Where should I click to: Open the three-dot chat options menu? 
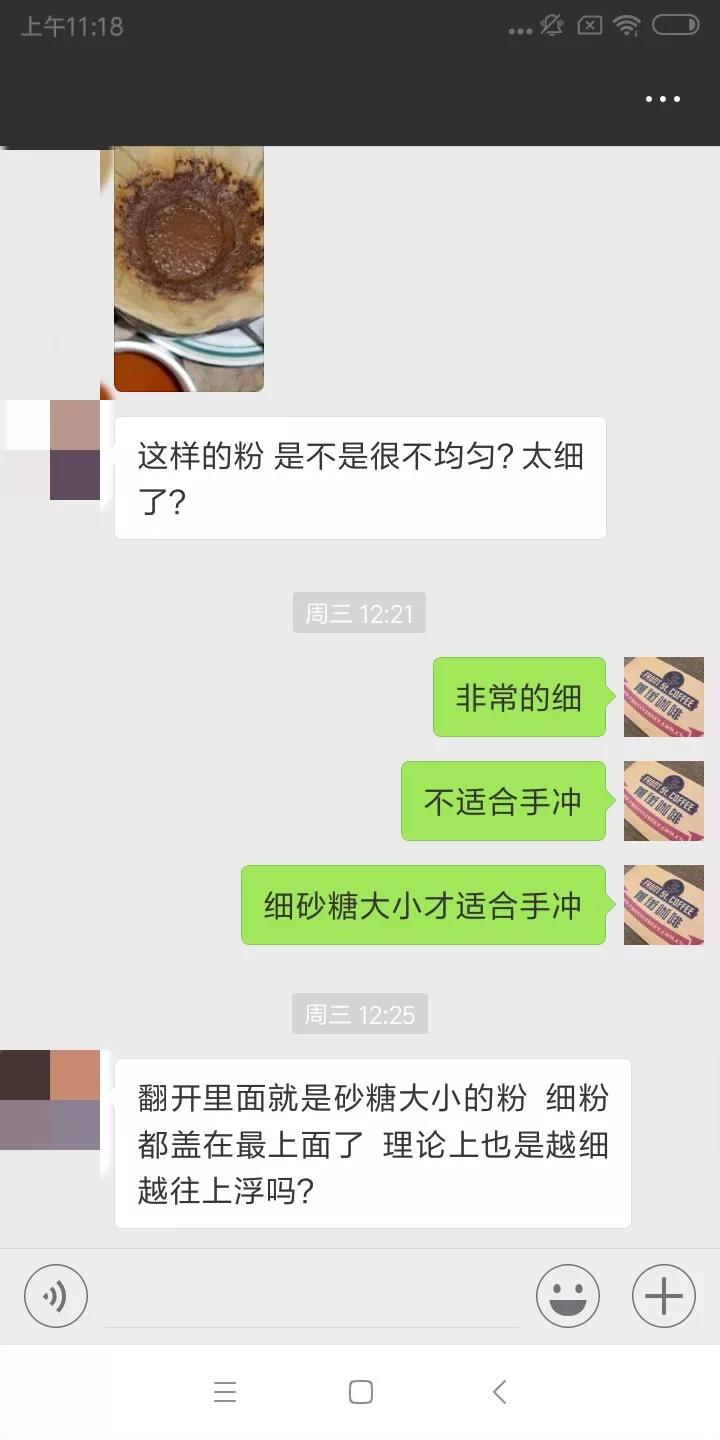[662, 99]
